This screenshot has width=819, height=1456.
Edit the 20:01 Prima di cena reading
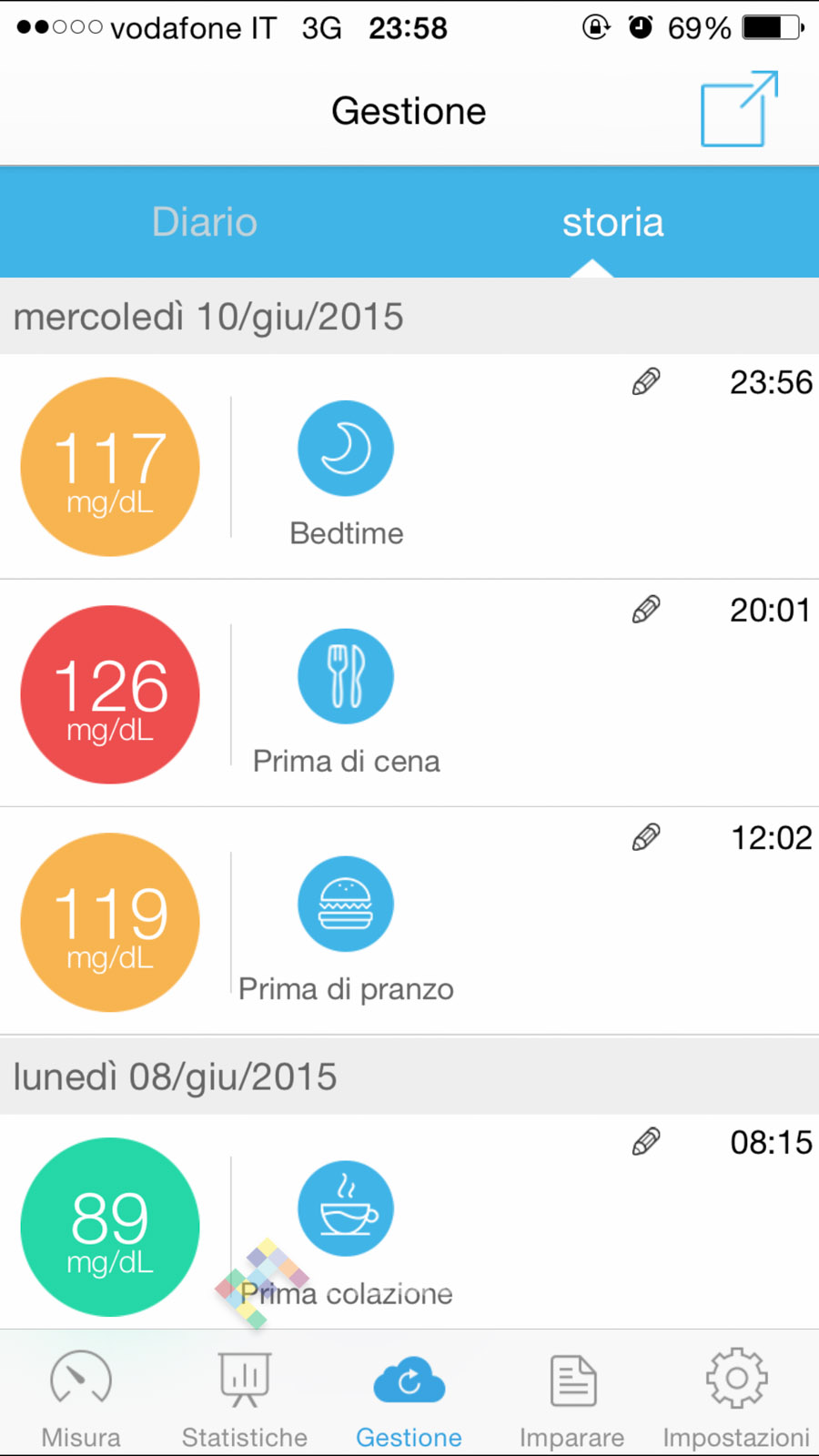[646, 610]
